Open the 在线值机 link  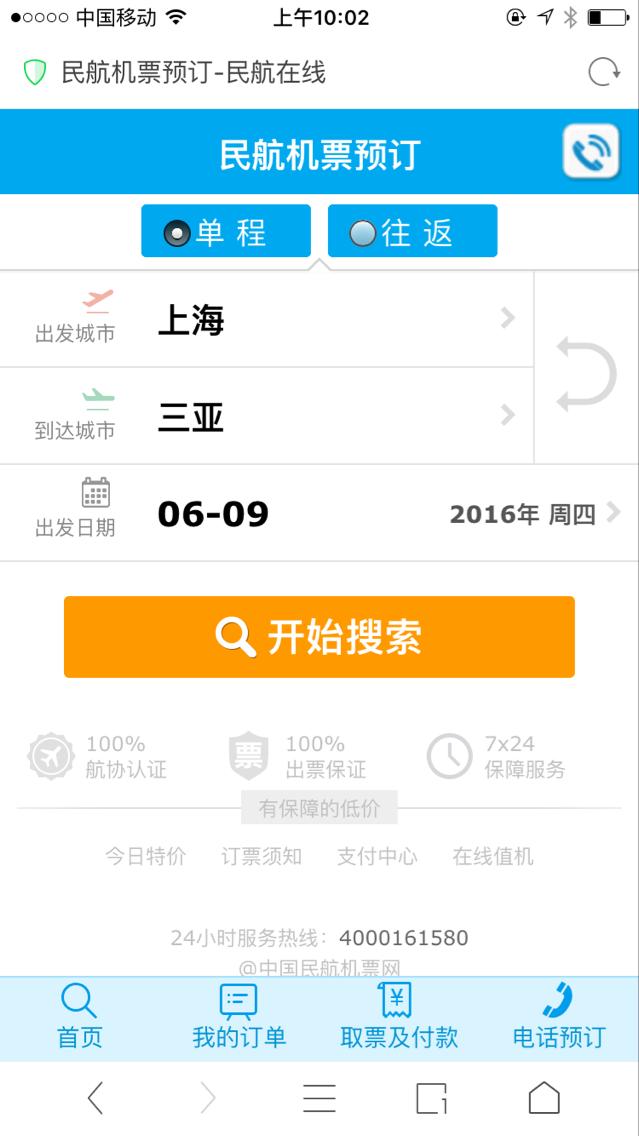click(x=493, y=856)
